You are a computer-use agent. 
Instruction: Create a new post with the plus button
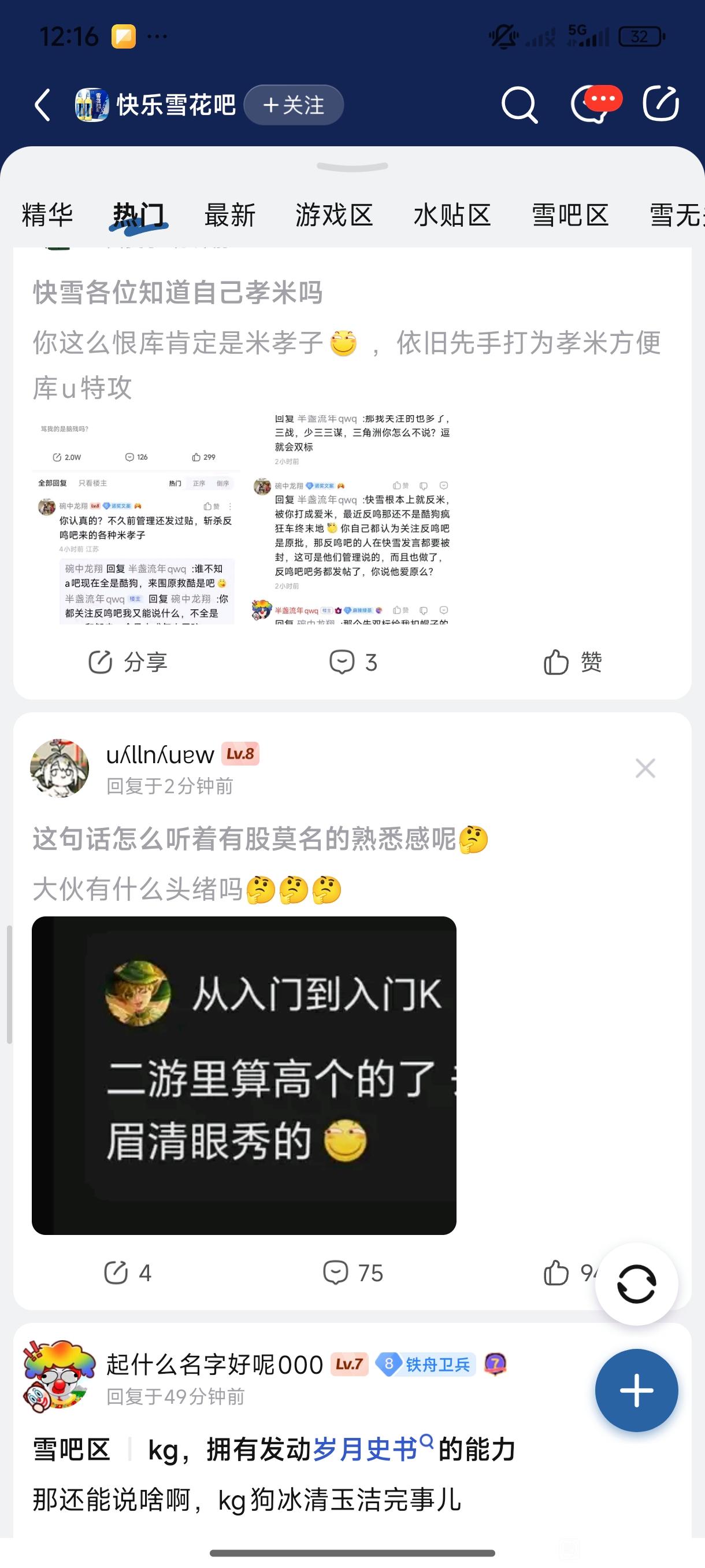click(636, 1391)
